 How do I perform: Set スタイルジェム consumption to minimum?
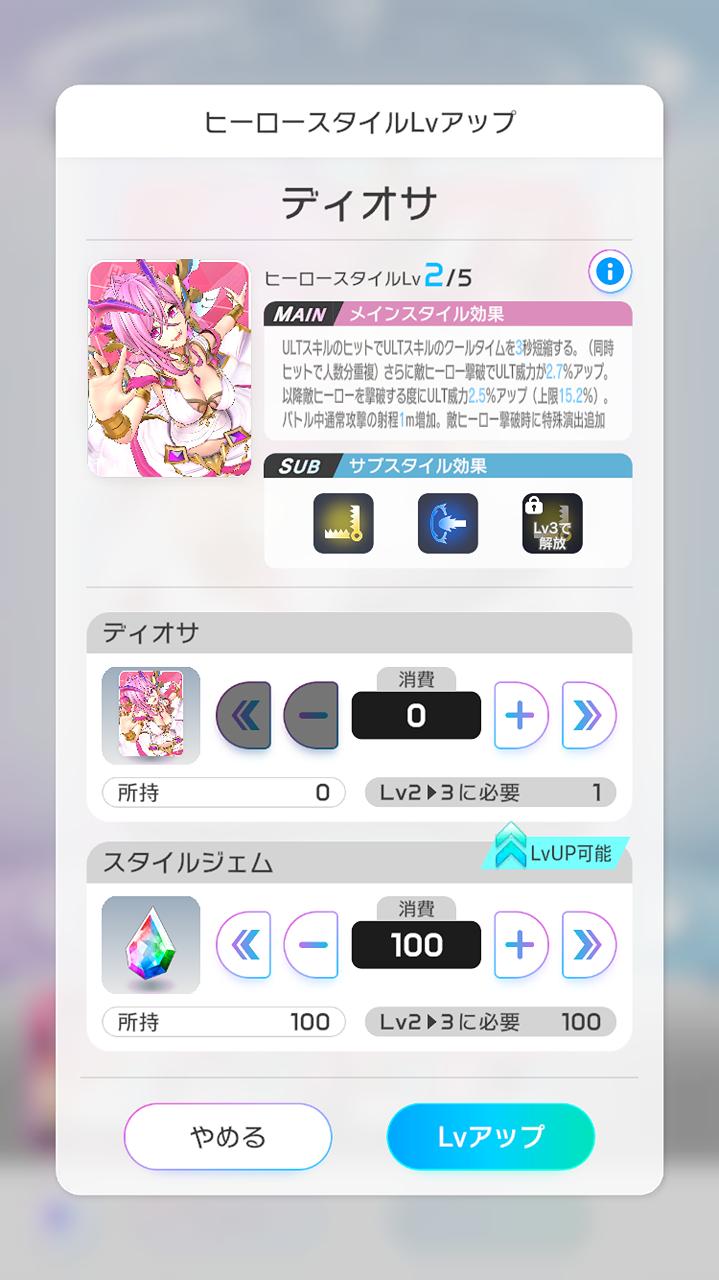point(243,944)
